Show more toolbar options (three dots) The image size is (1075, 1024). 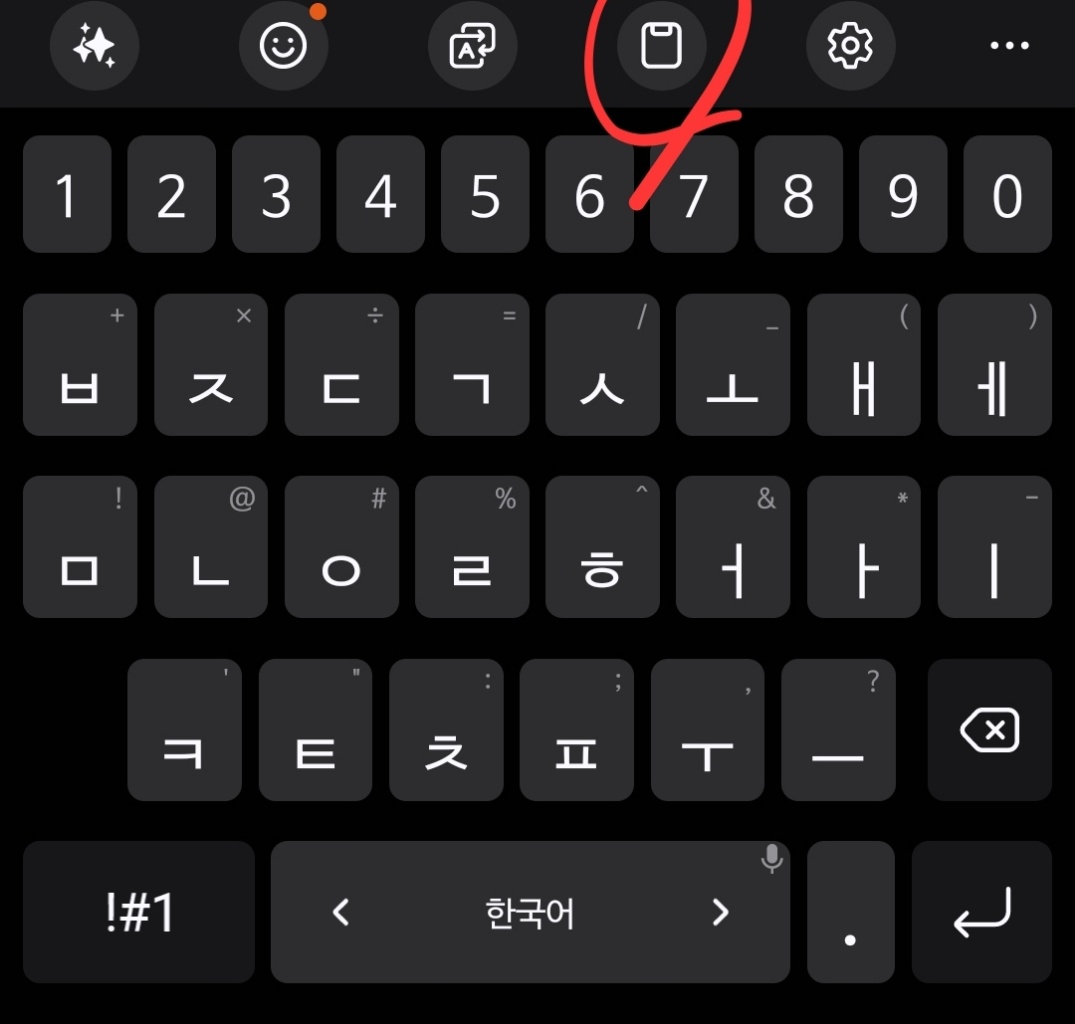click(1008, 46)
